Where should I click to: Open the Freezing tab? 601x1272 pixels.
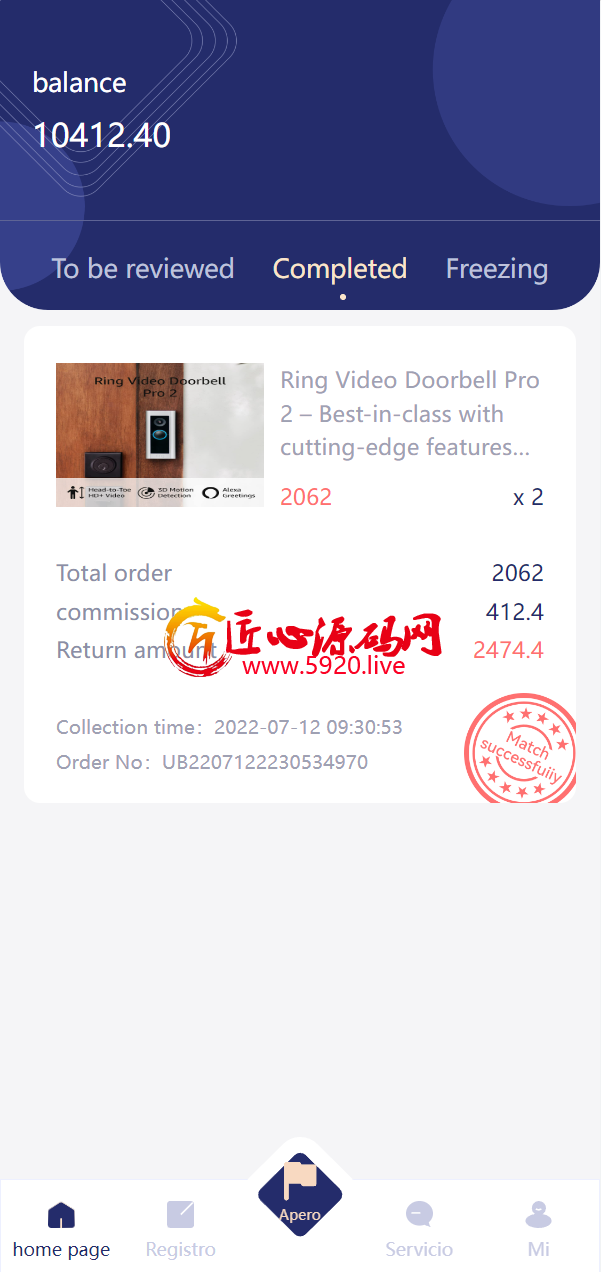click(x=497, y=269)
